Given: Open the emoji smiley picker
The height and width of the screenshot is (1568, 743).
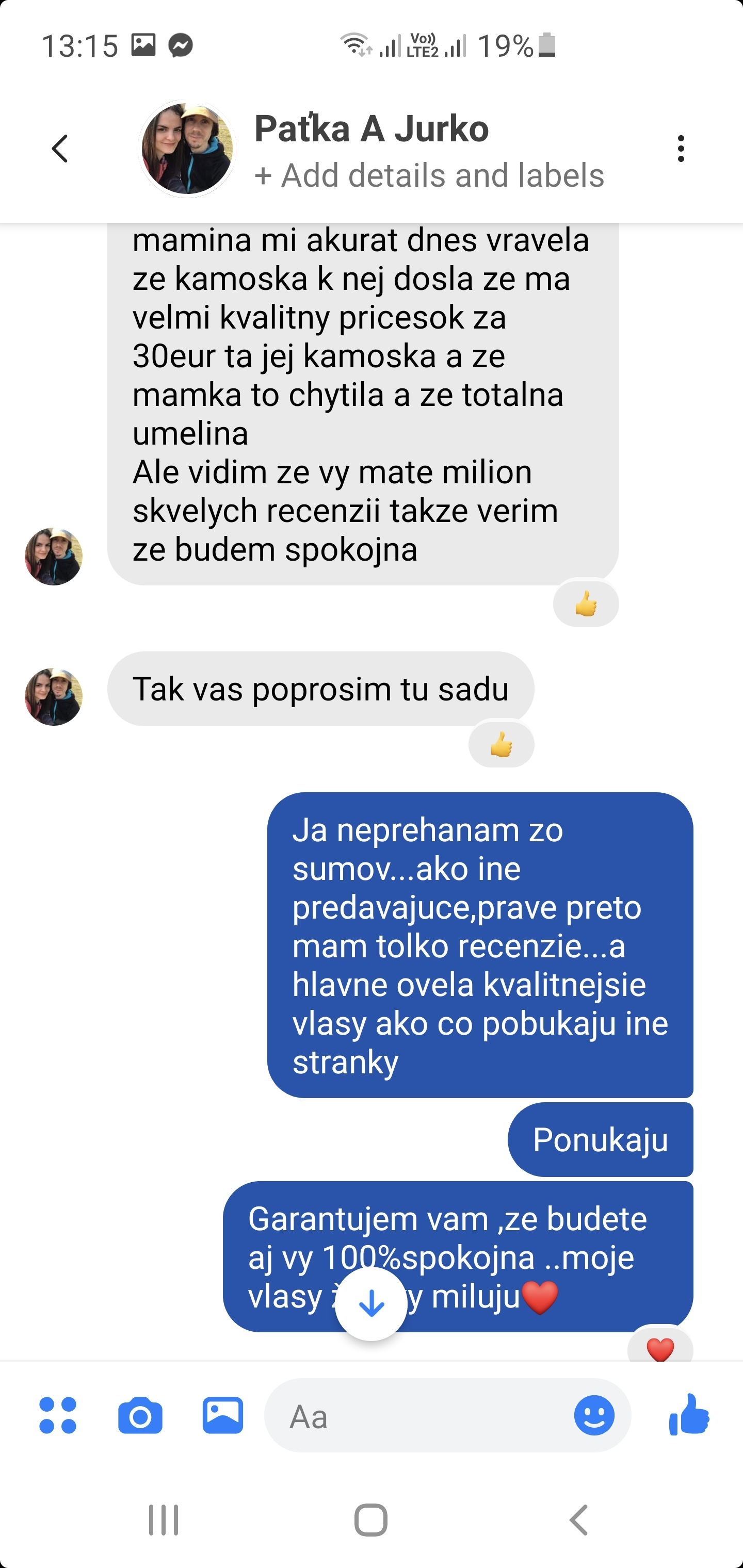Looking at the screenshot, I should 594,1415.
